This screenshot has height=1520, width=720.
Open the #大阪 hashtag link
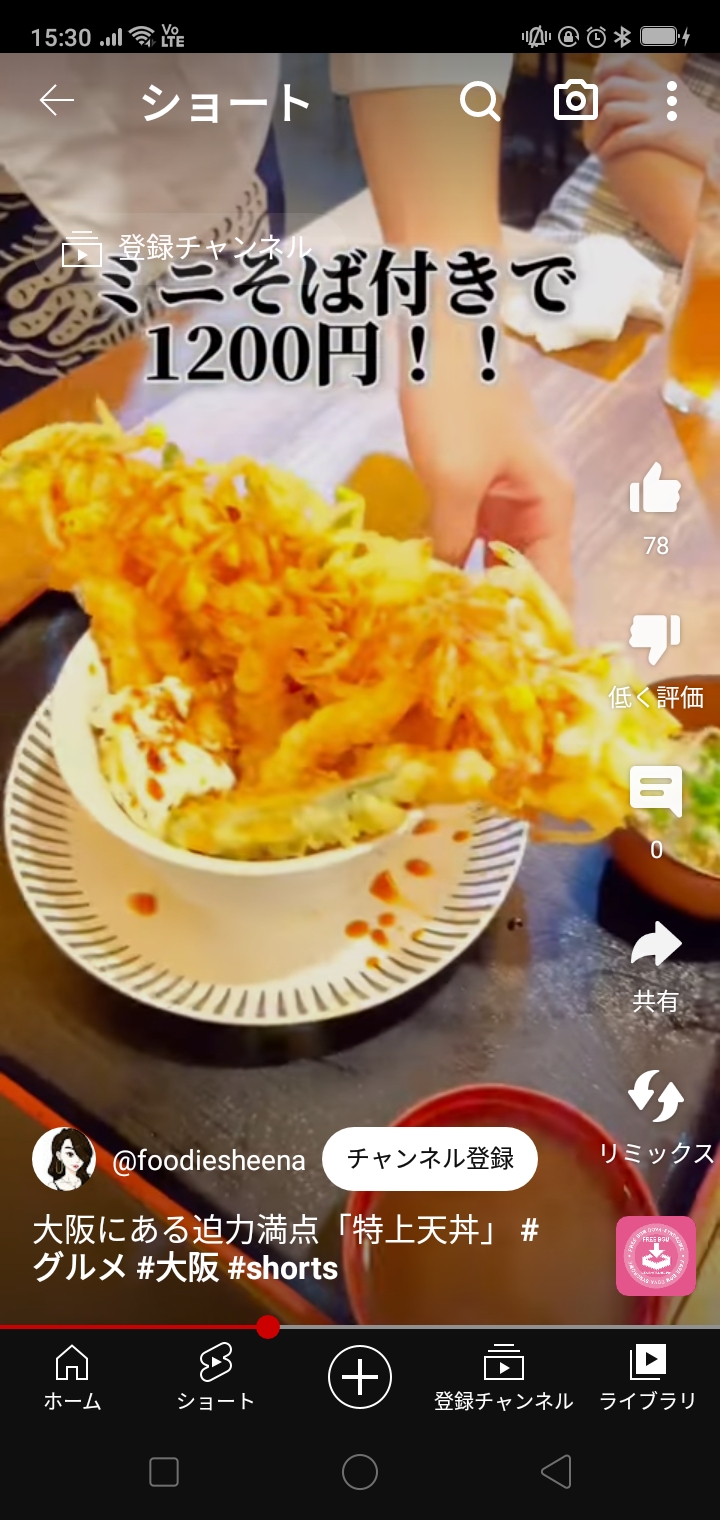[x=178, y=1269]
